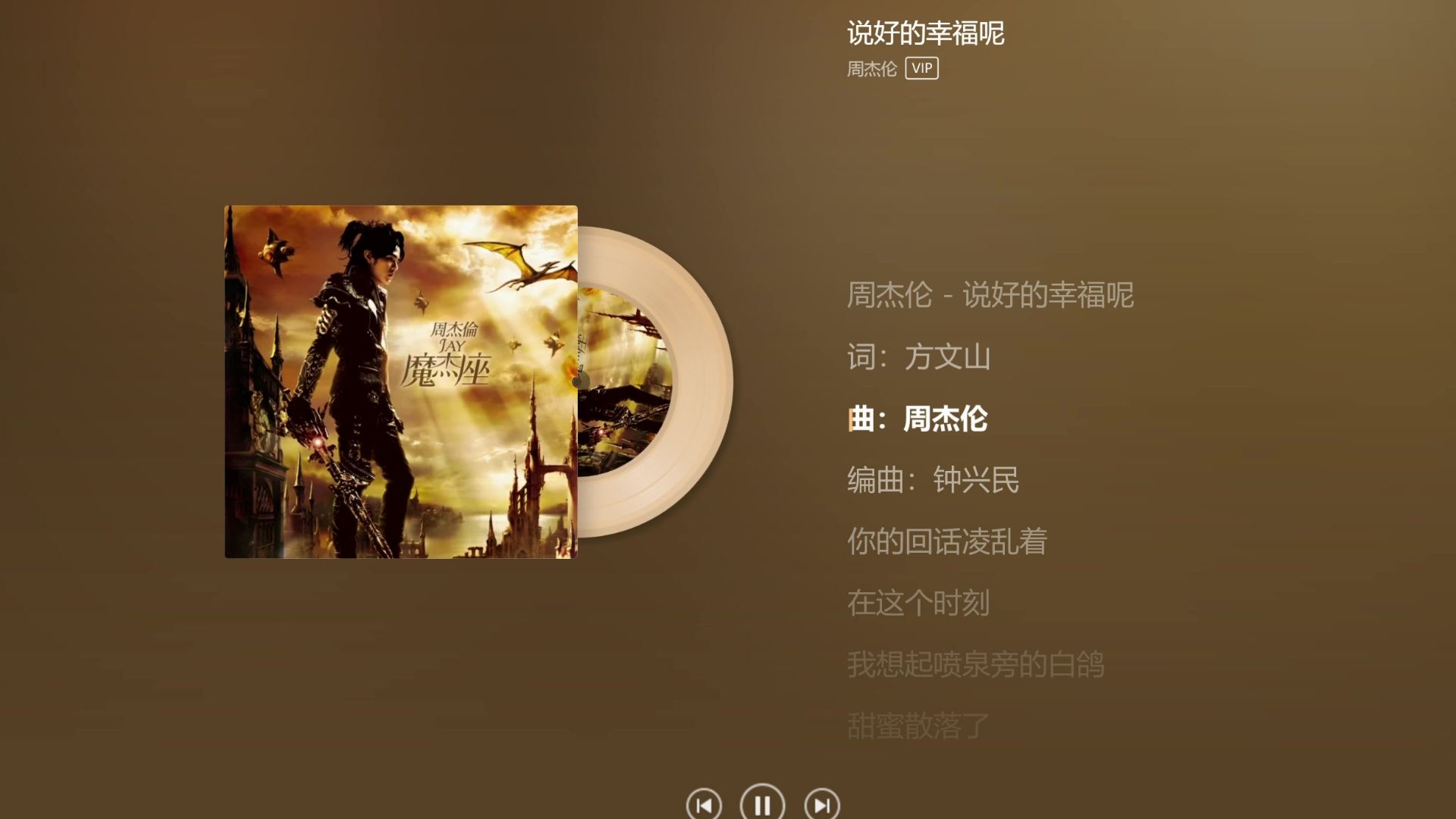Skip to the next track
This screenshot has height=819, width=1456.
pyautogui.click(x=822, y=805)
